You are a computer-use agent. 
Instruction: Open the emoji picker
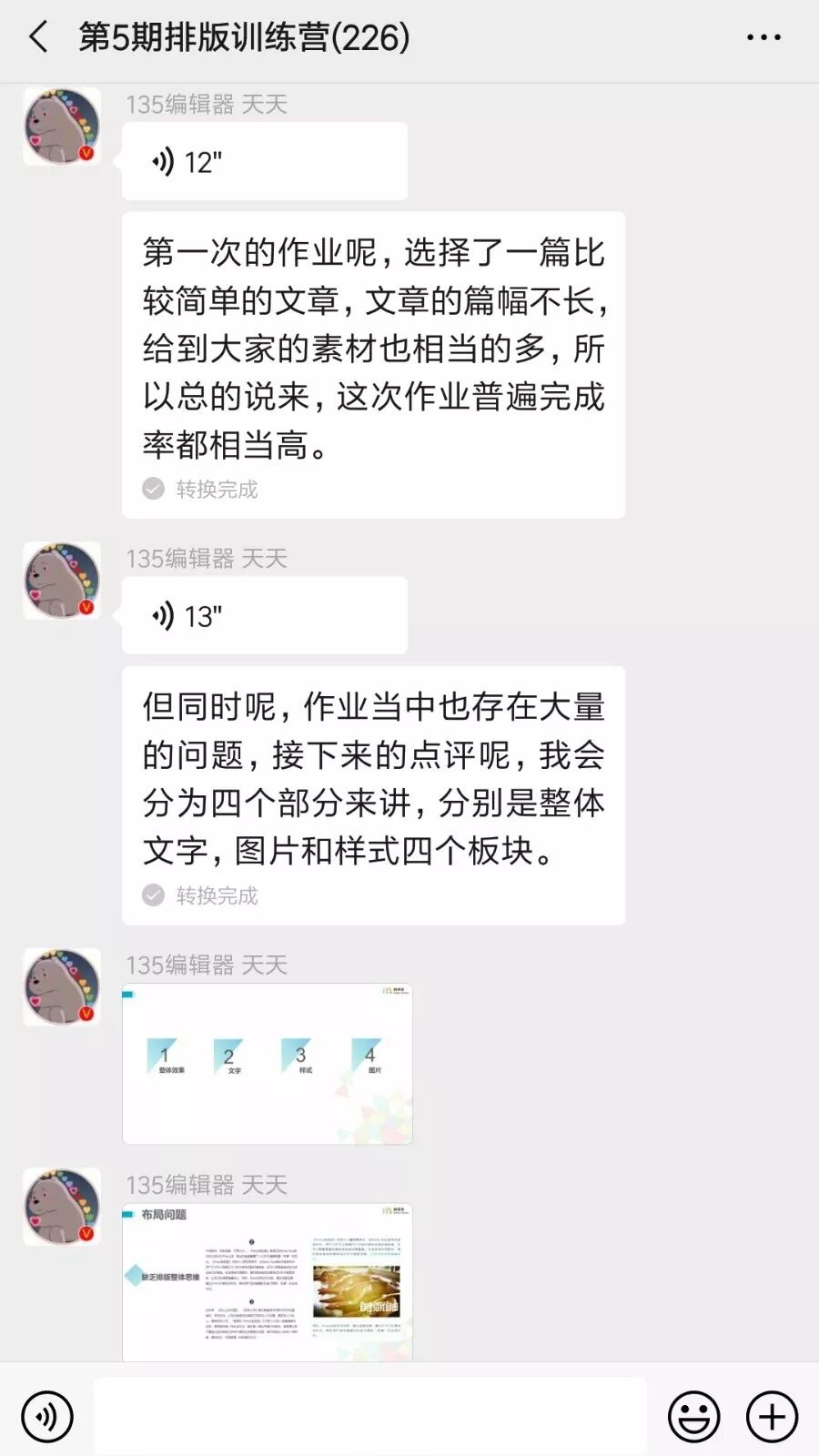693,1416
